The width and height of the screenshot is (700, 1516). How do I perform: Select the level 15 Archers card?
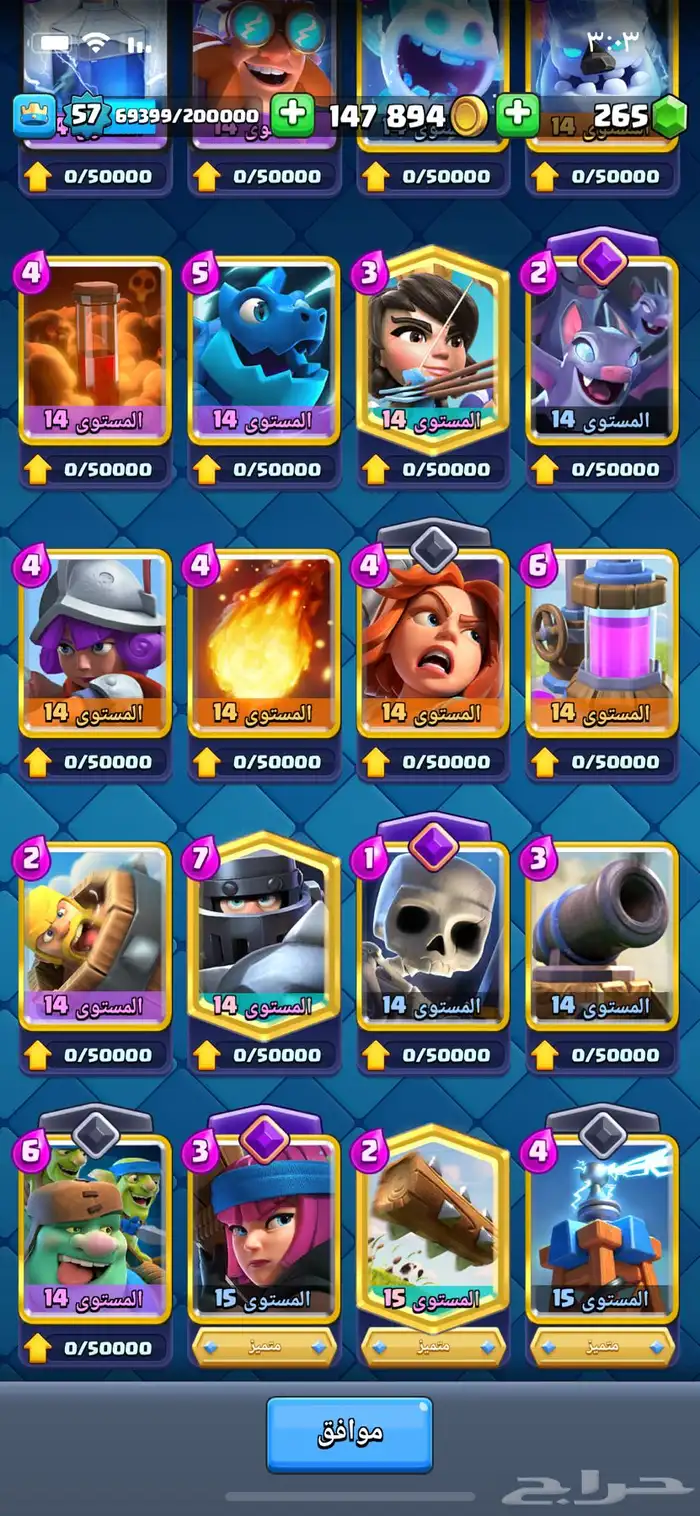coord(264,1228)
